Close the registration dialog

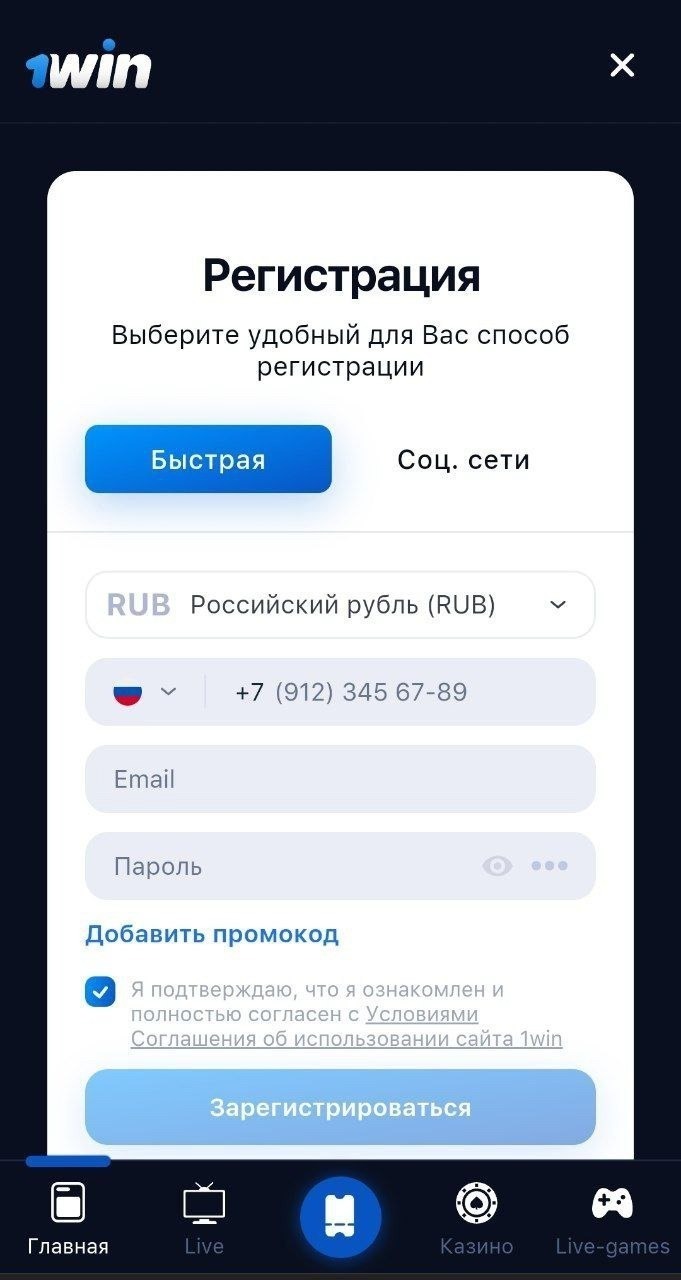(x=622, y=66)
